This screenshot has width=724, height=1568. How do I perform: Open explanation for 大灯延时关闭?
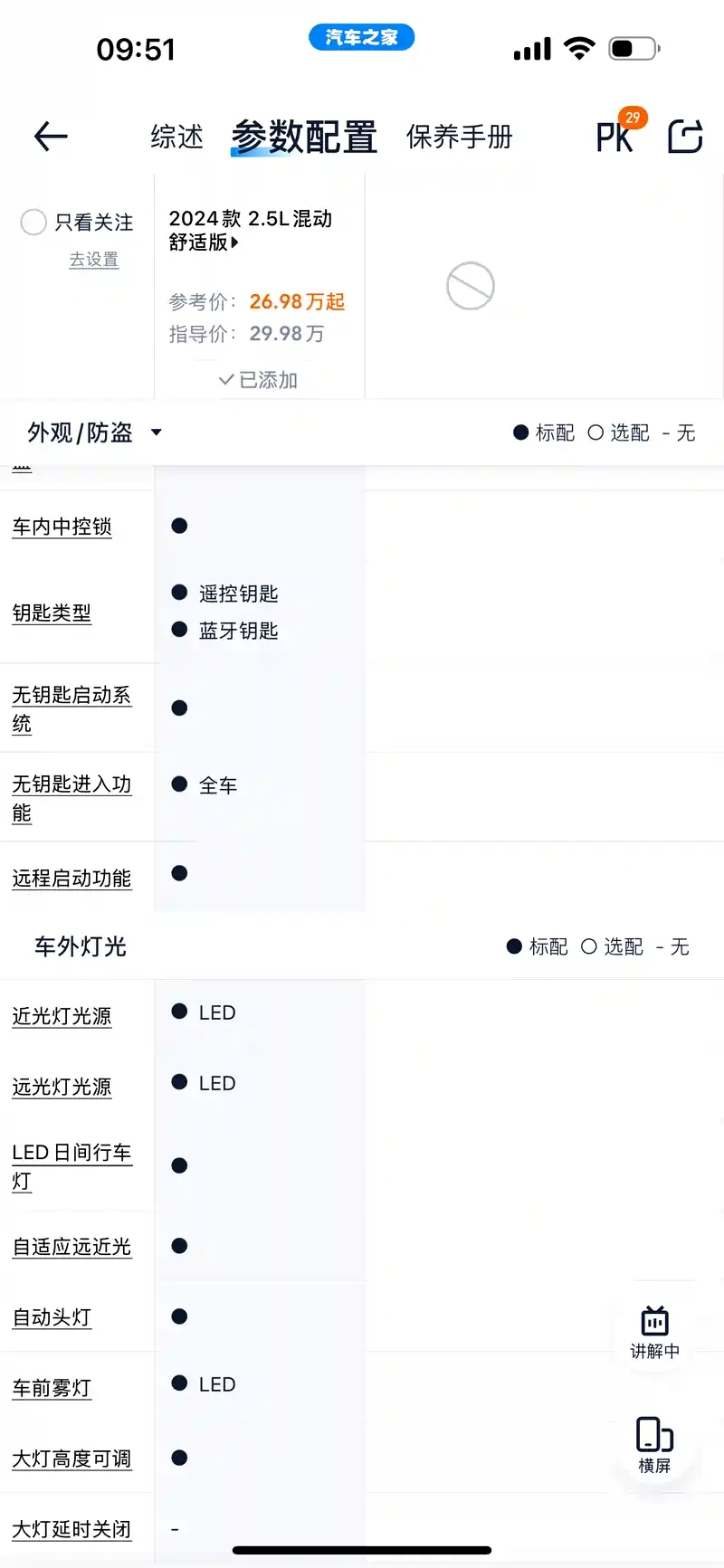pos(71,1529)
